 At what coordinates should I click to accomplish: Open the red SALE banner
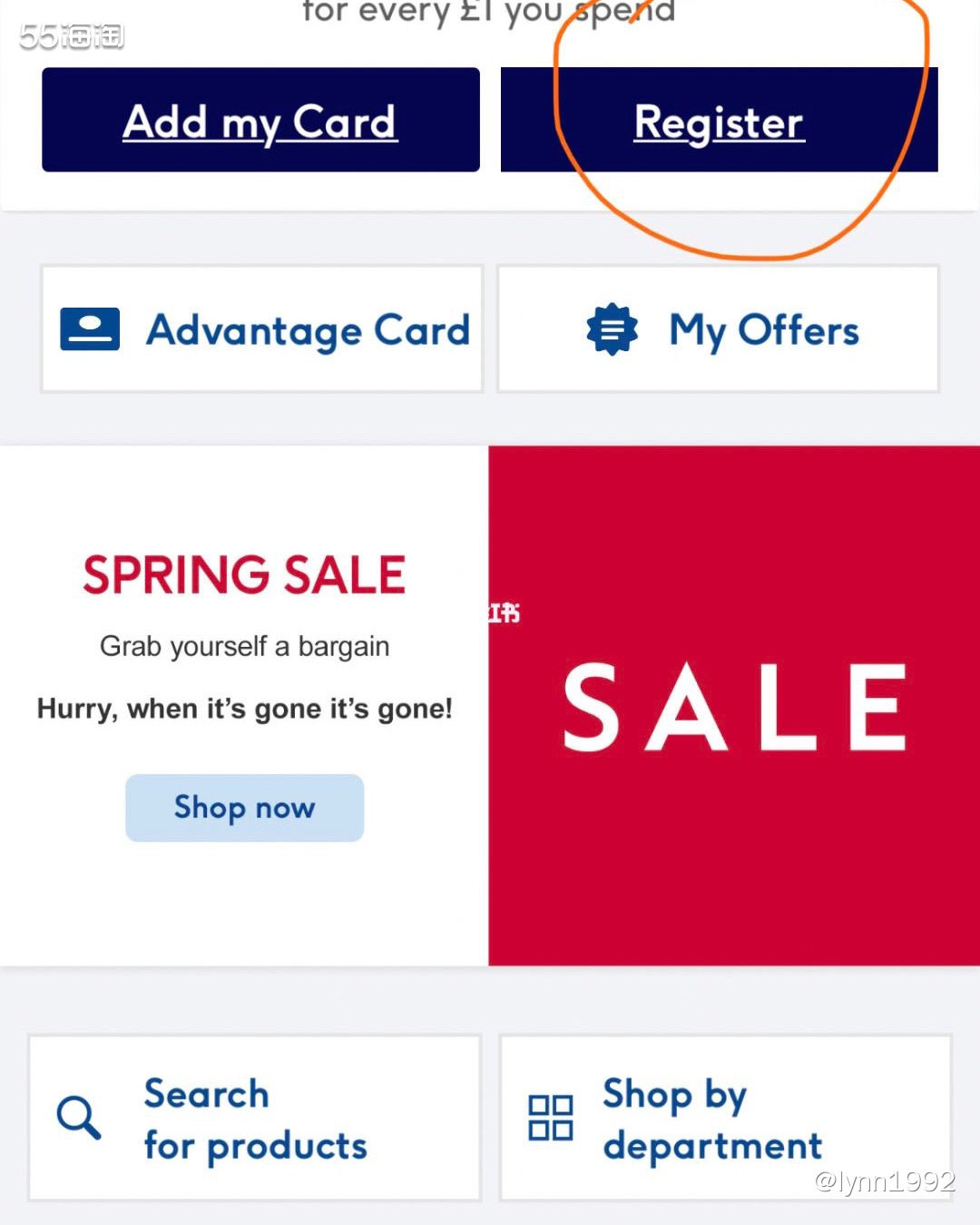point(733,705)
